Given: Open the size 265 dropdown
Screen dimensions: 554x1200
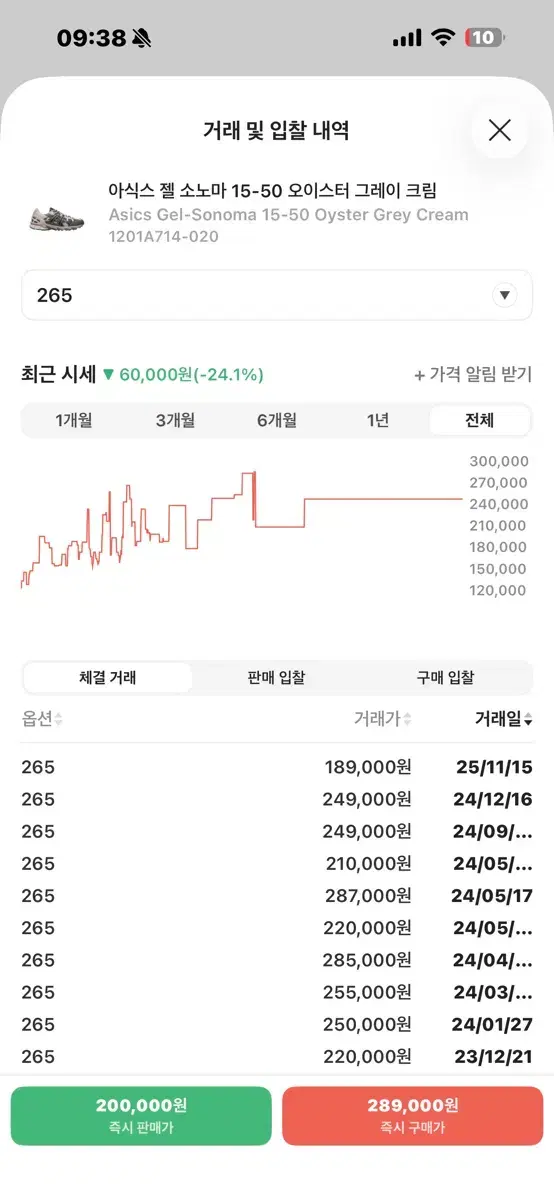Looking at the screenshot, I should [x=277, y=296].
